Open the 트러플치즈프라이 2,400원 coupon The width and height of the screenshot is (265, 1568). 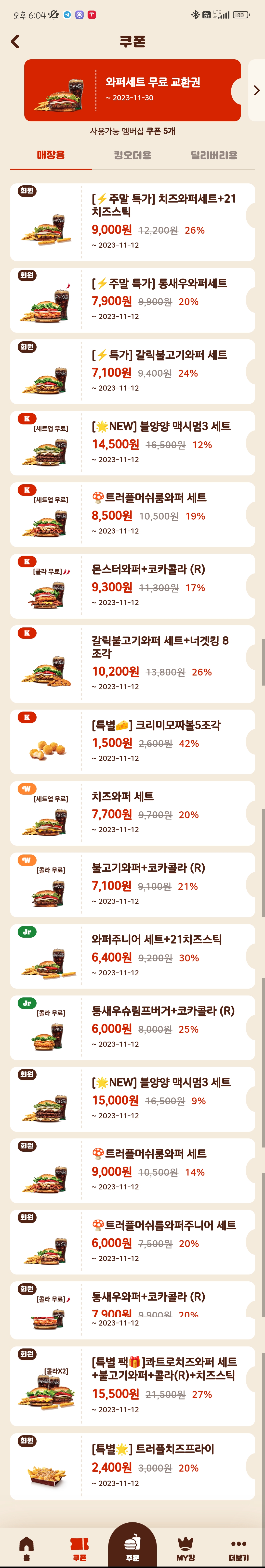pos(132,1466)
